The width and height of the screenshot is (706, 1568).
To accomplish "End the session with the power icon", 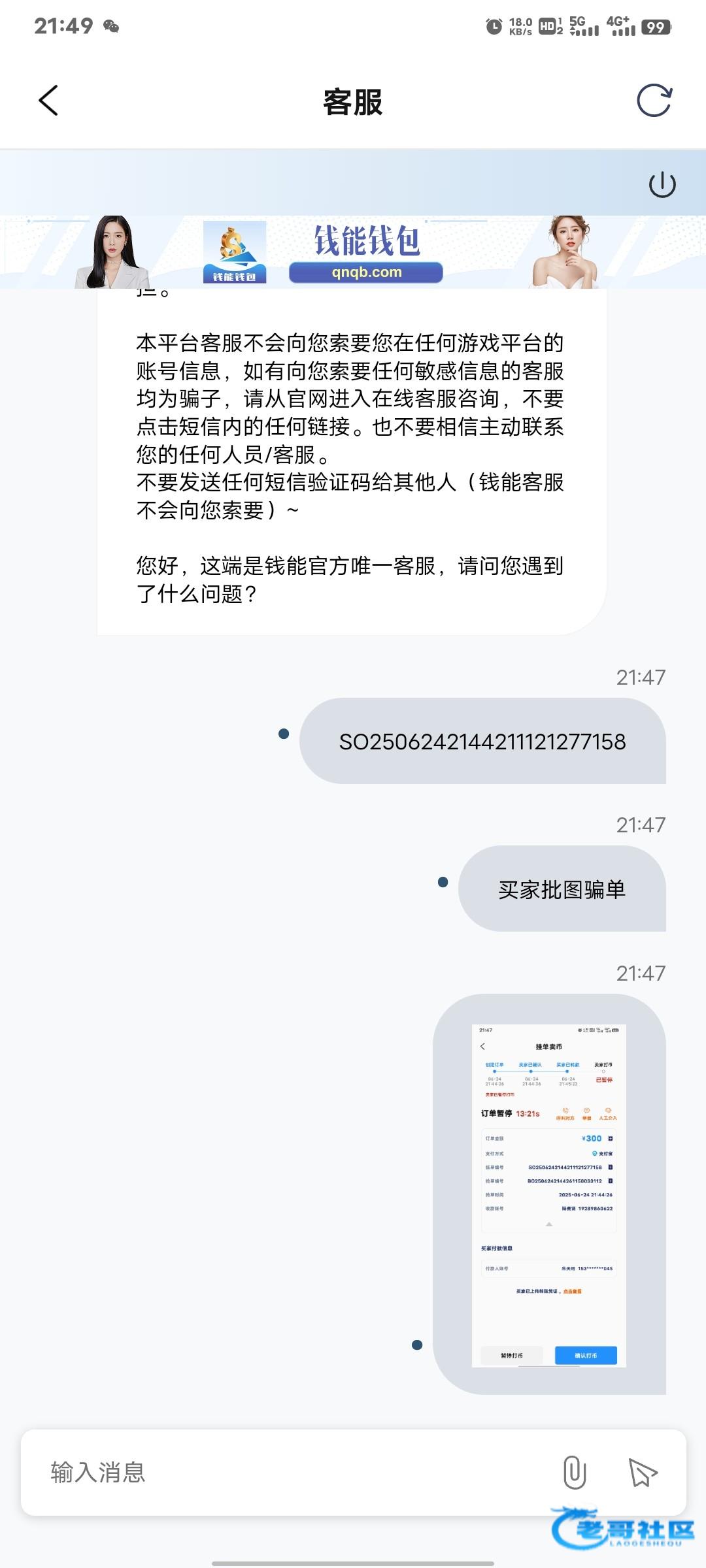I will (662, 184).
